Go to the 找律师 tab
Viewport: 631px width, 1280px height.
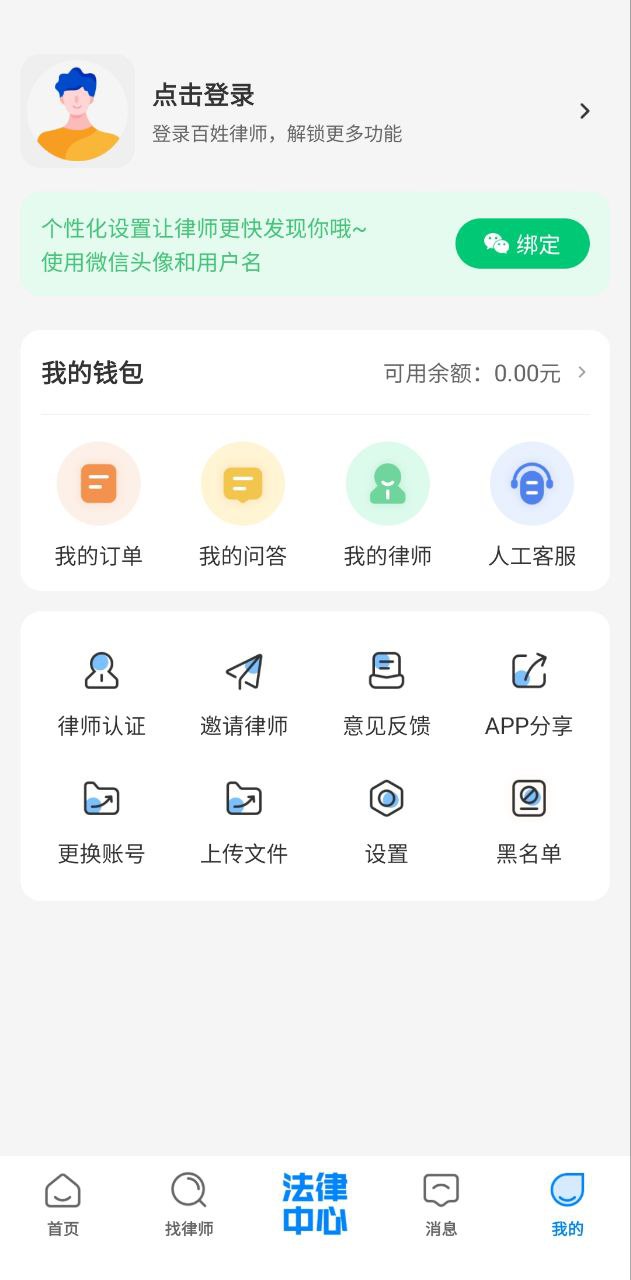[189, 1204]
